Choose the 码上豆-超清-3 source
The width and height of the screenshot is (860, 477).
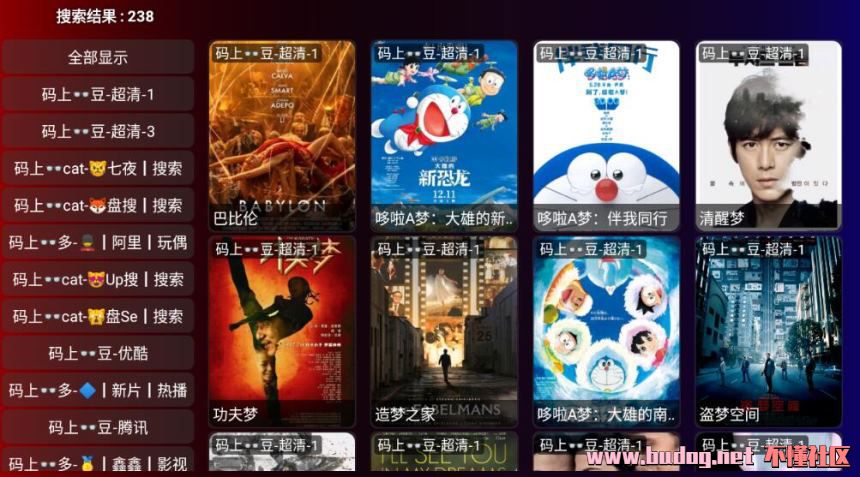coord(97,131)
